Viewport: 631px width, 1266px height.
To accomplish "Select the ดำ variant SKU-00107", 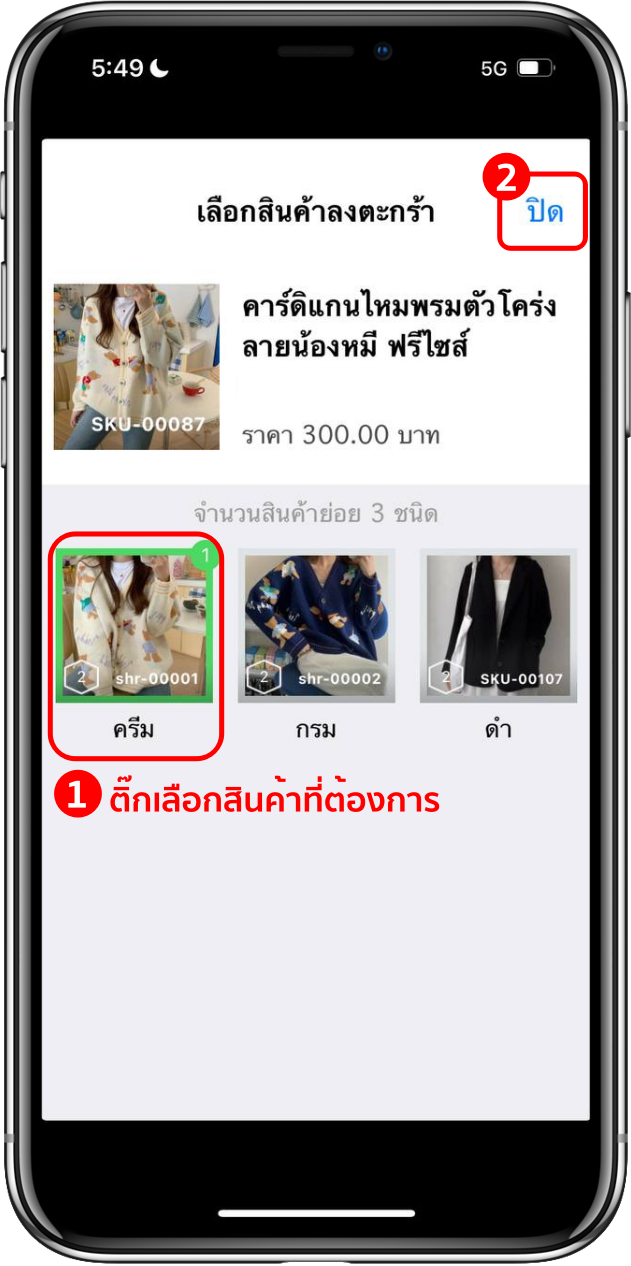I will 498,626.
